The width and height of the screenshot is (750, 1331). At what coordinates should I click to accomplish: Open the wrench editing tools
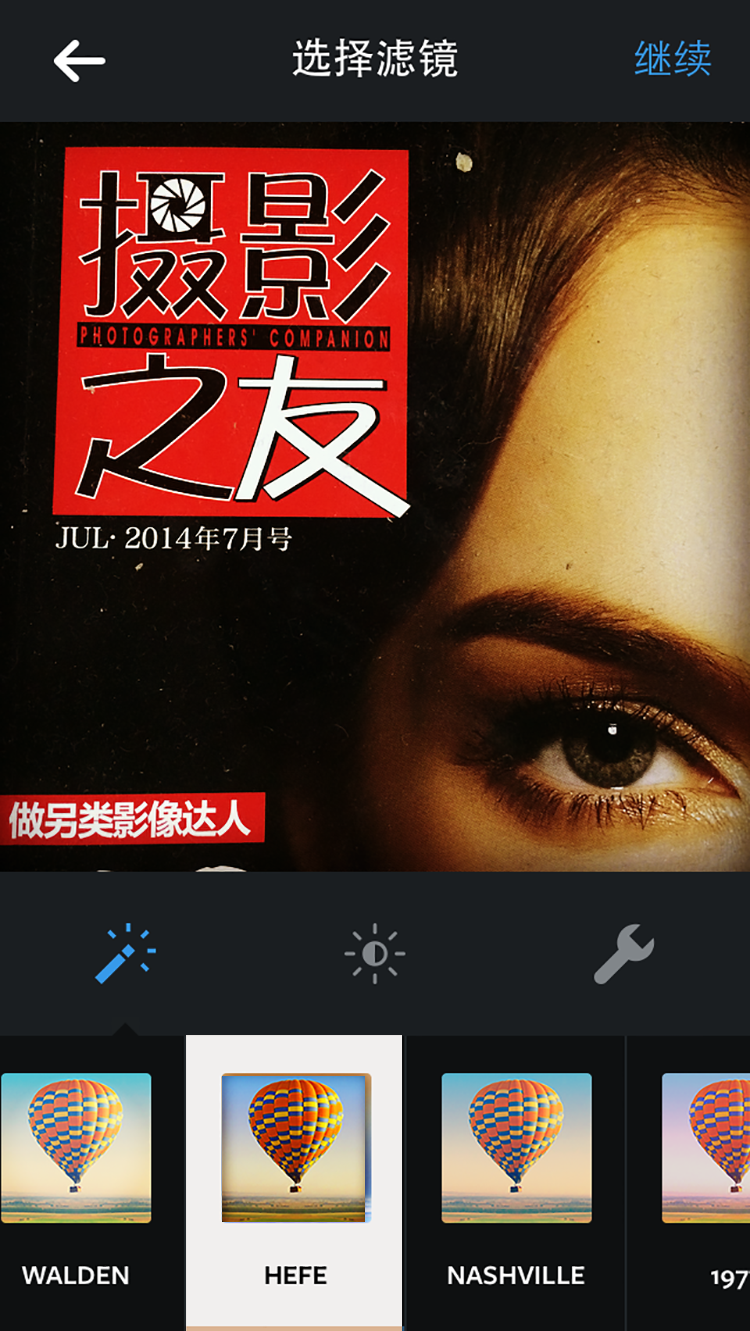click(x=624, y=954)
